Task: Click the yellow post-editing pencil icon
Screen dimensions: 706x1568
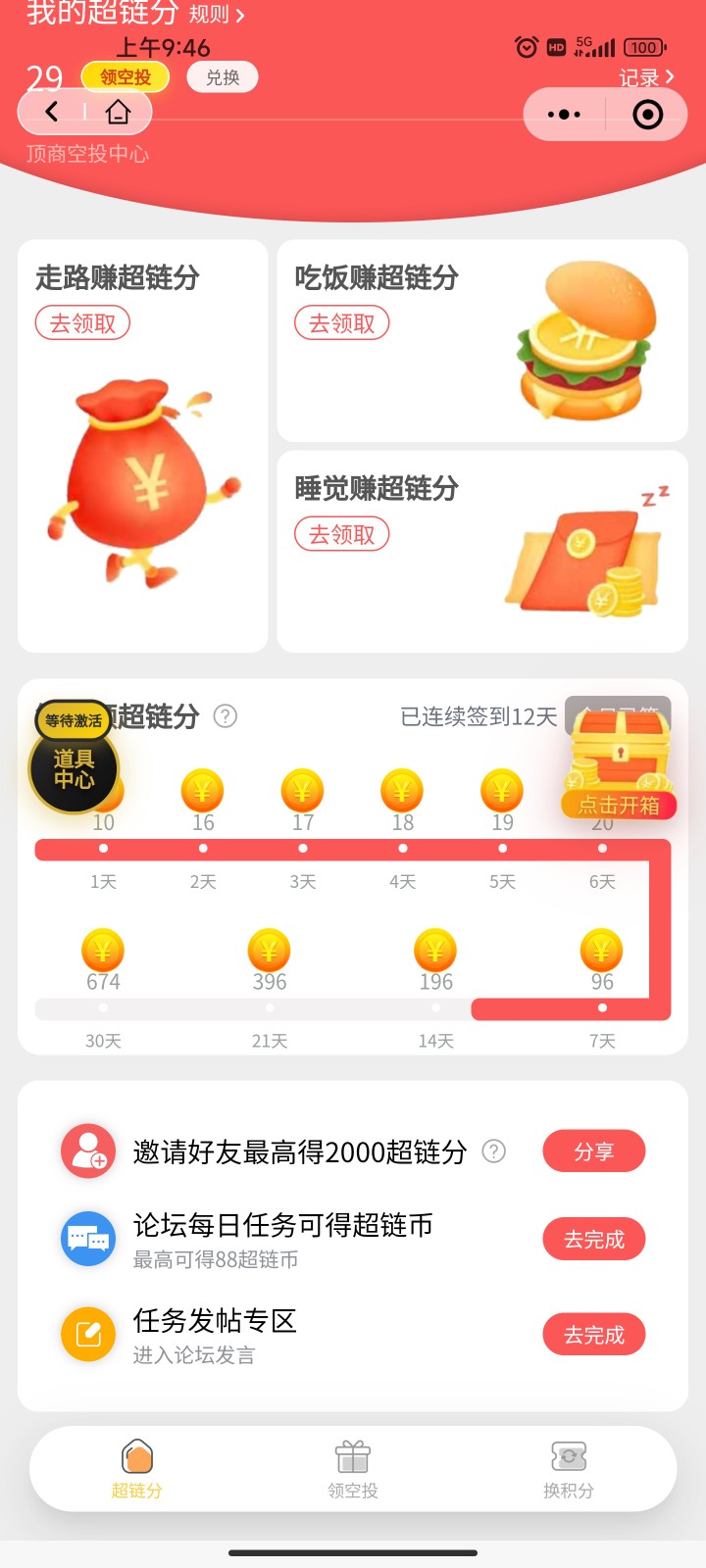Action: 88,1334
